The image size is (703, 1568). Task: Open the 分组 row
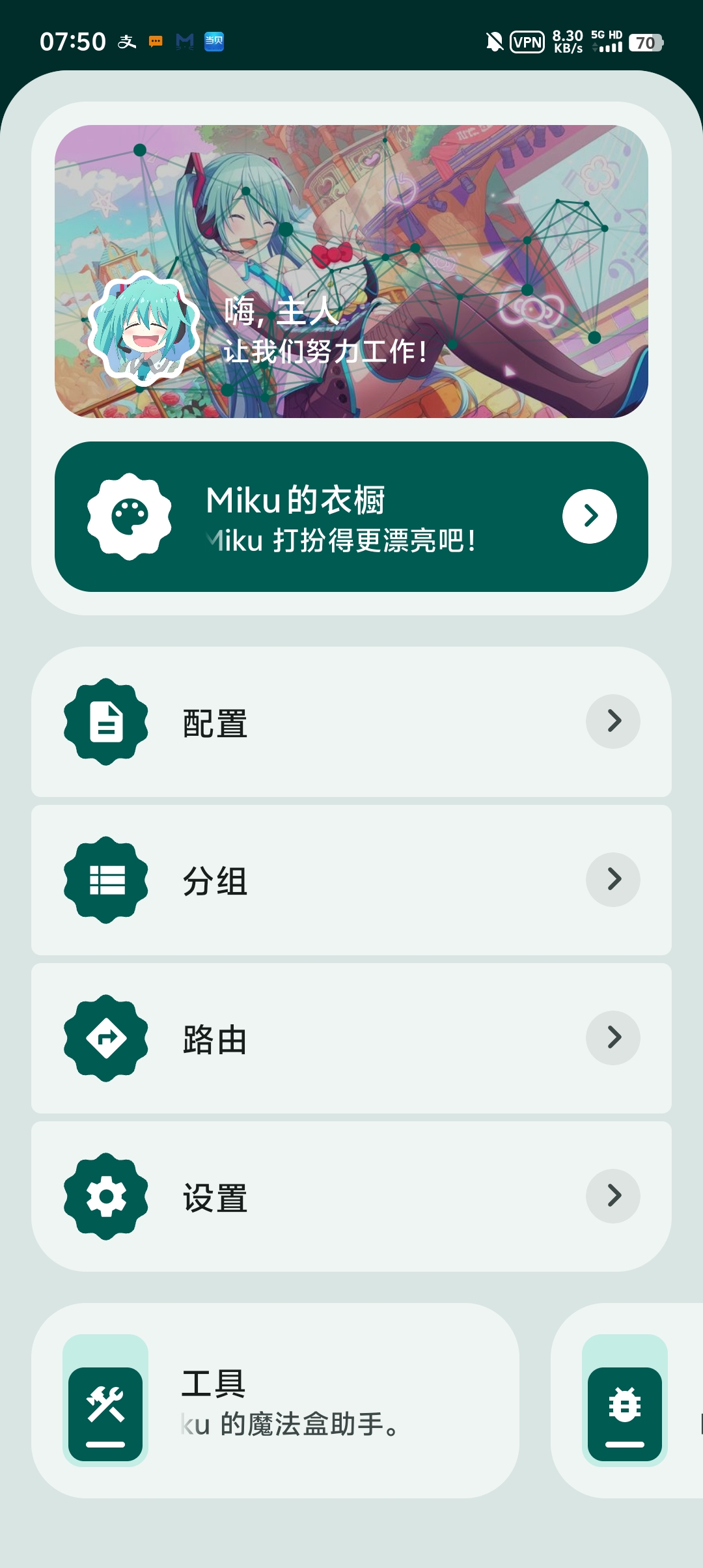(x=351, y=880)
